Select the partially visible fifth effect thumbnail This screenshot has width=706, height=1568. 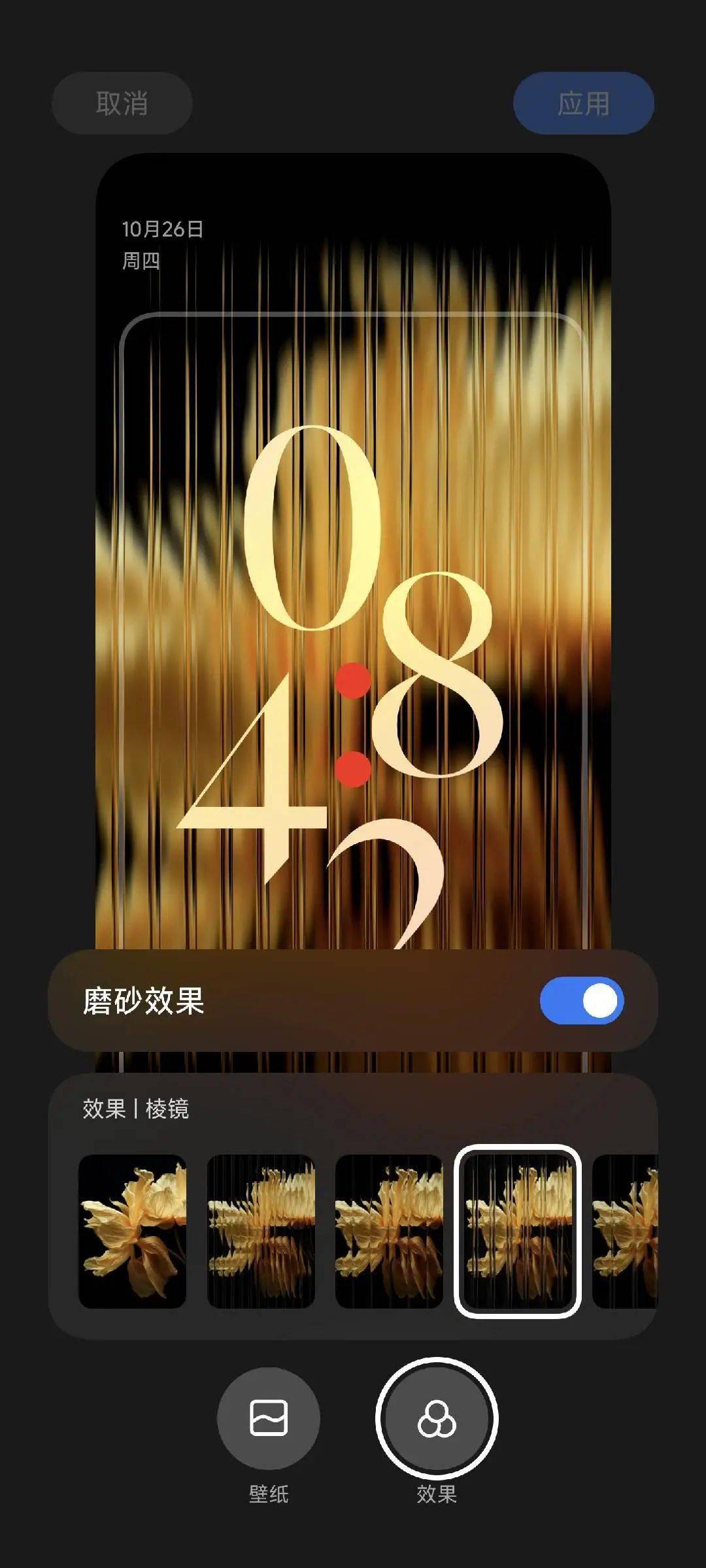point(624,1231)
